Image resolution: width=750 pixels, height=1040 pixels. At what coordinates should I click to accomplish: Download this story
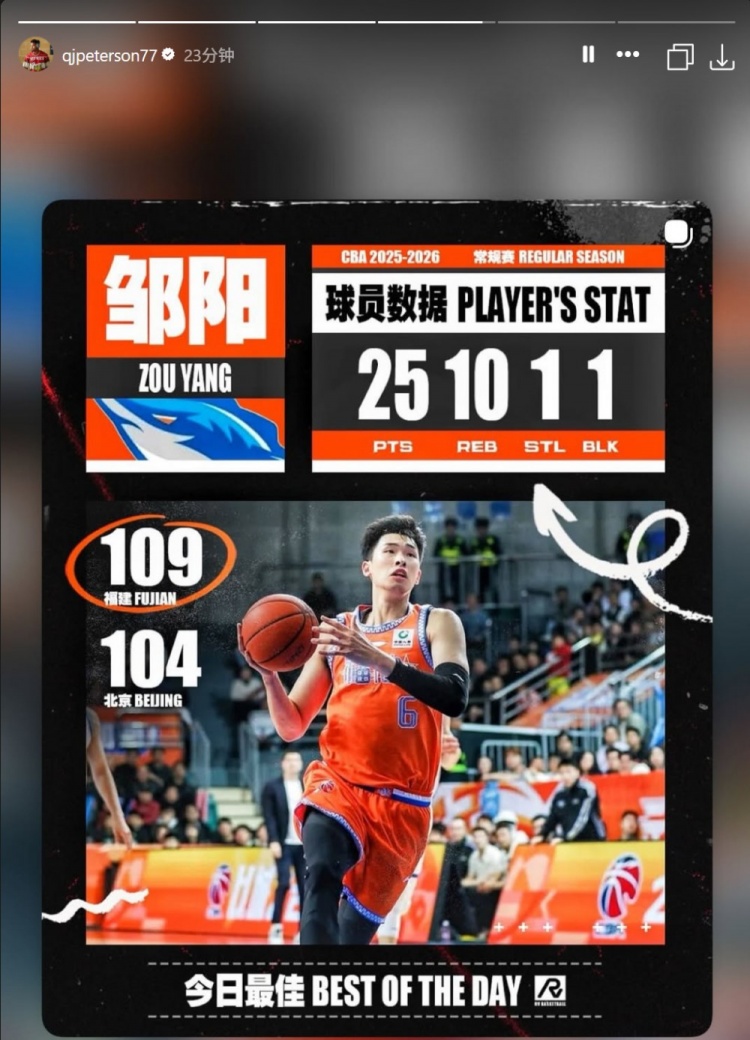(x=722, y=57)
